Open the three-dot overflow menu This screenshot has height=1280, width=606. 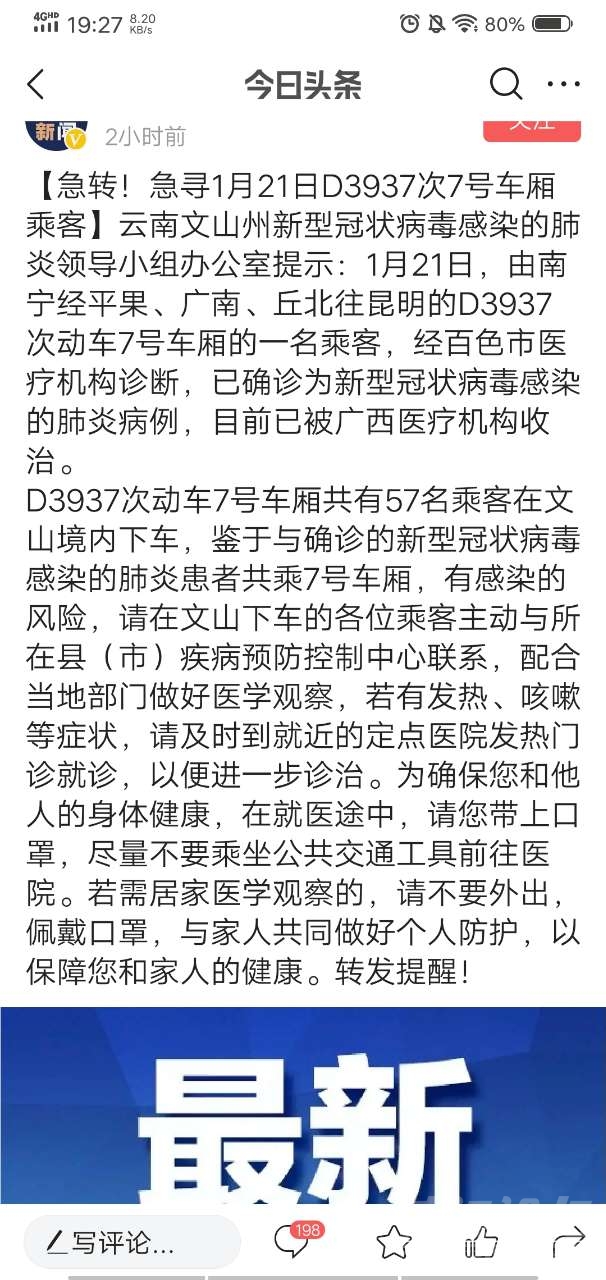(563, 85)
